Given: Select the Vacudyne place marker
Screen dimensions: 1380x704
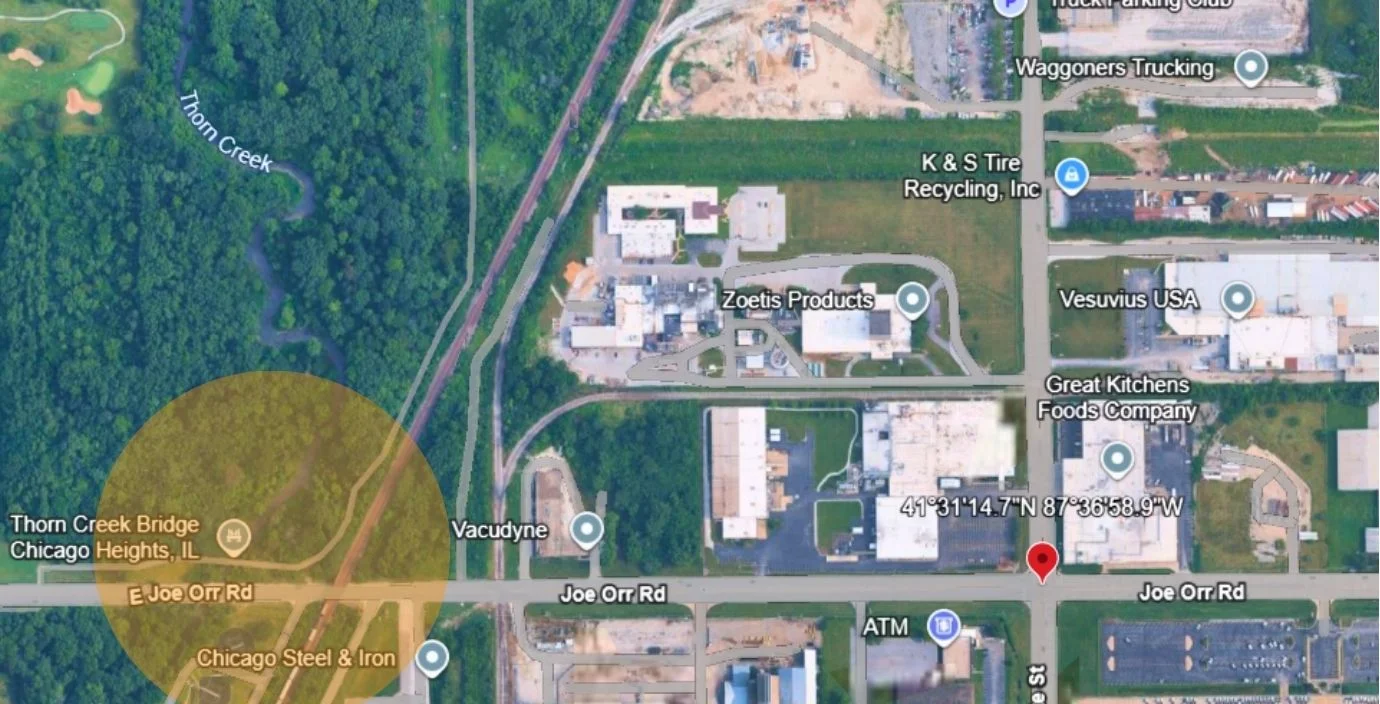Looking at the screenshot, I should (586, 529).
